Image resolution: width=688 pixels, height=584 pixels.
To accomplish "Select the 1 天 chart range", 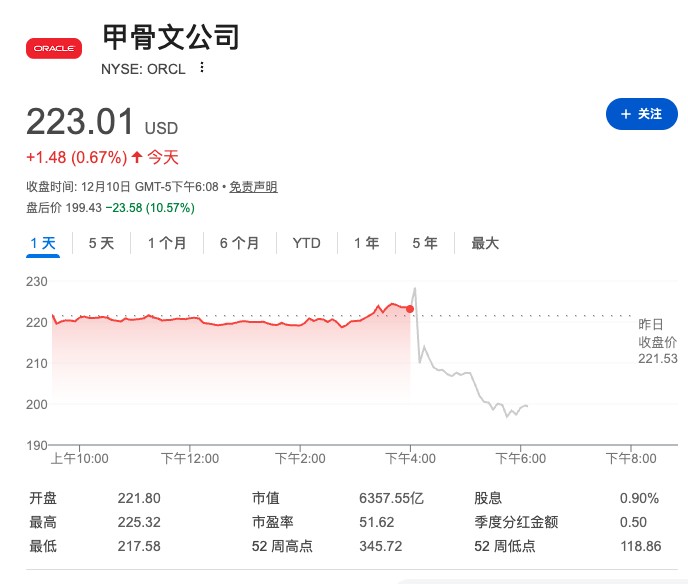I will pyautogui.click(x=43, y=243).
